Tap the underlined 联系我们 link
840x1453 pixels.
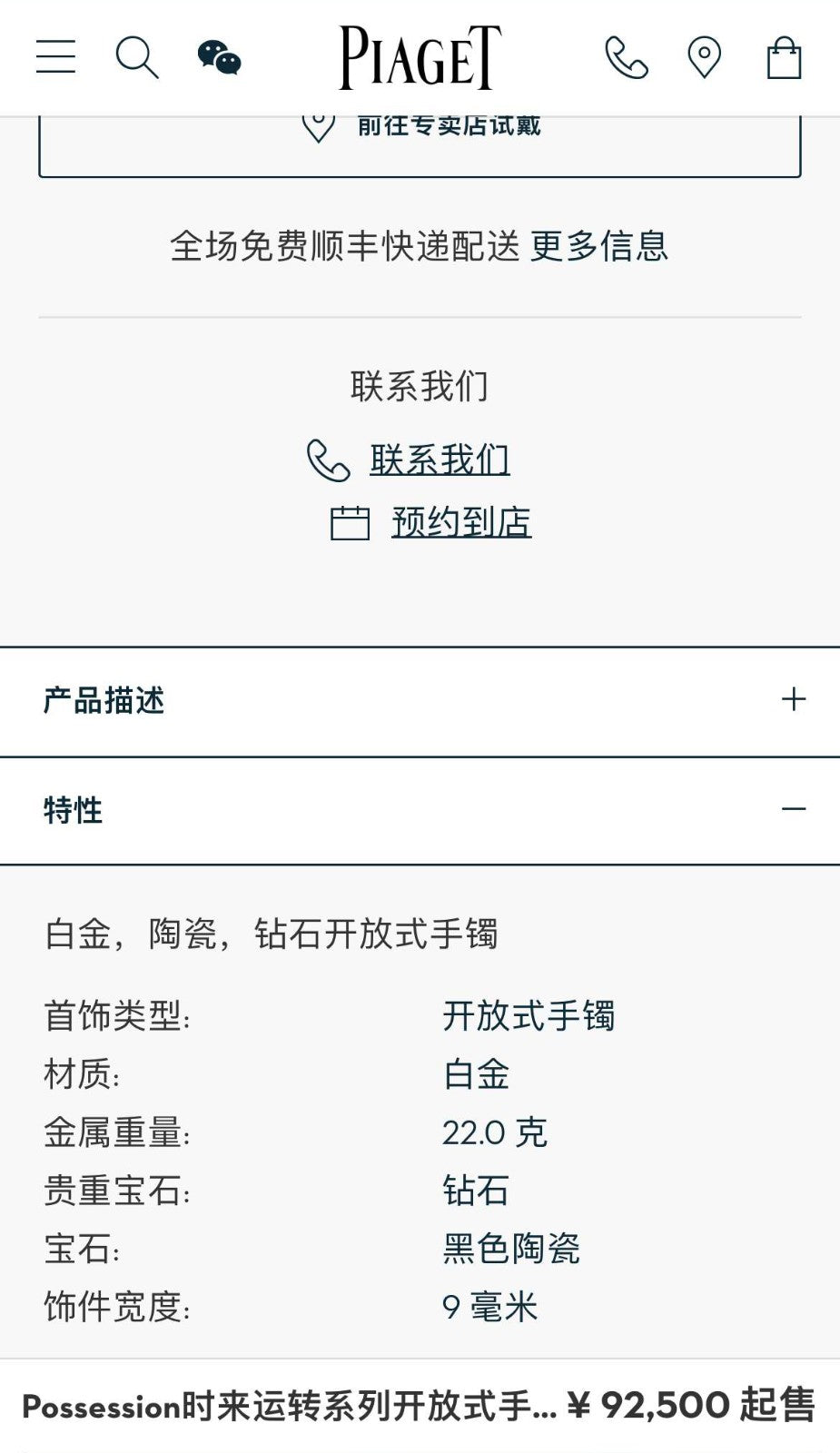[440, 460]
